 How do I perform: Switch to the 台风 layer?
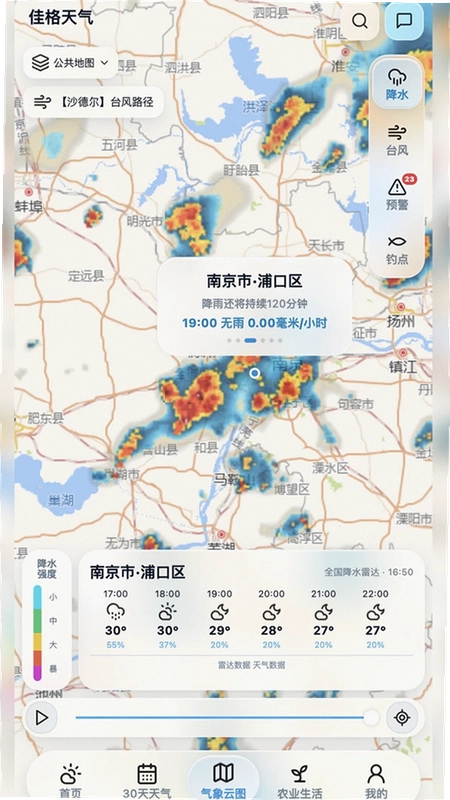[397, 140]
